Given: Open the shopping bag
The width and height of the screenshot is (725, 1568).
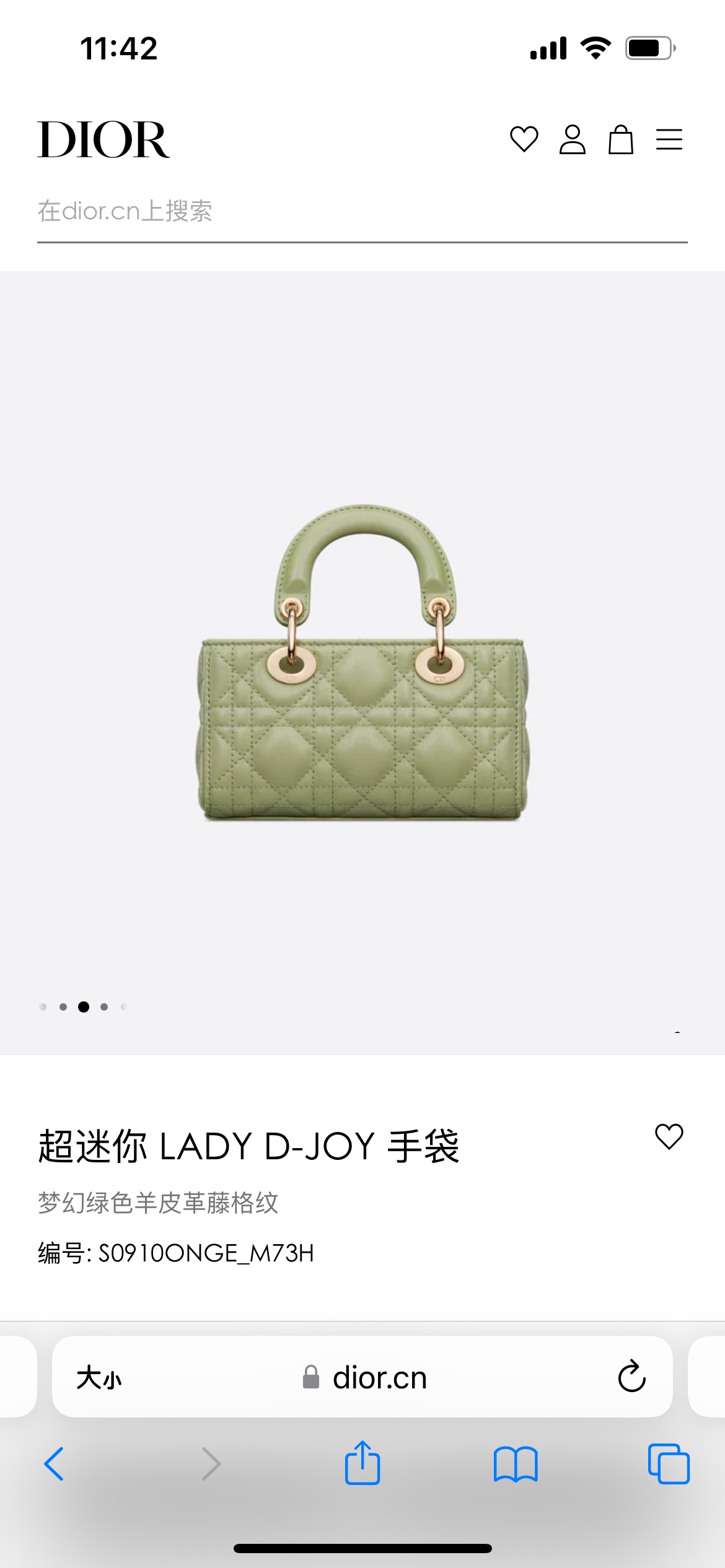Looking at the screenshot, I should coord(620,139).
